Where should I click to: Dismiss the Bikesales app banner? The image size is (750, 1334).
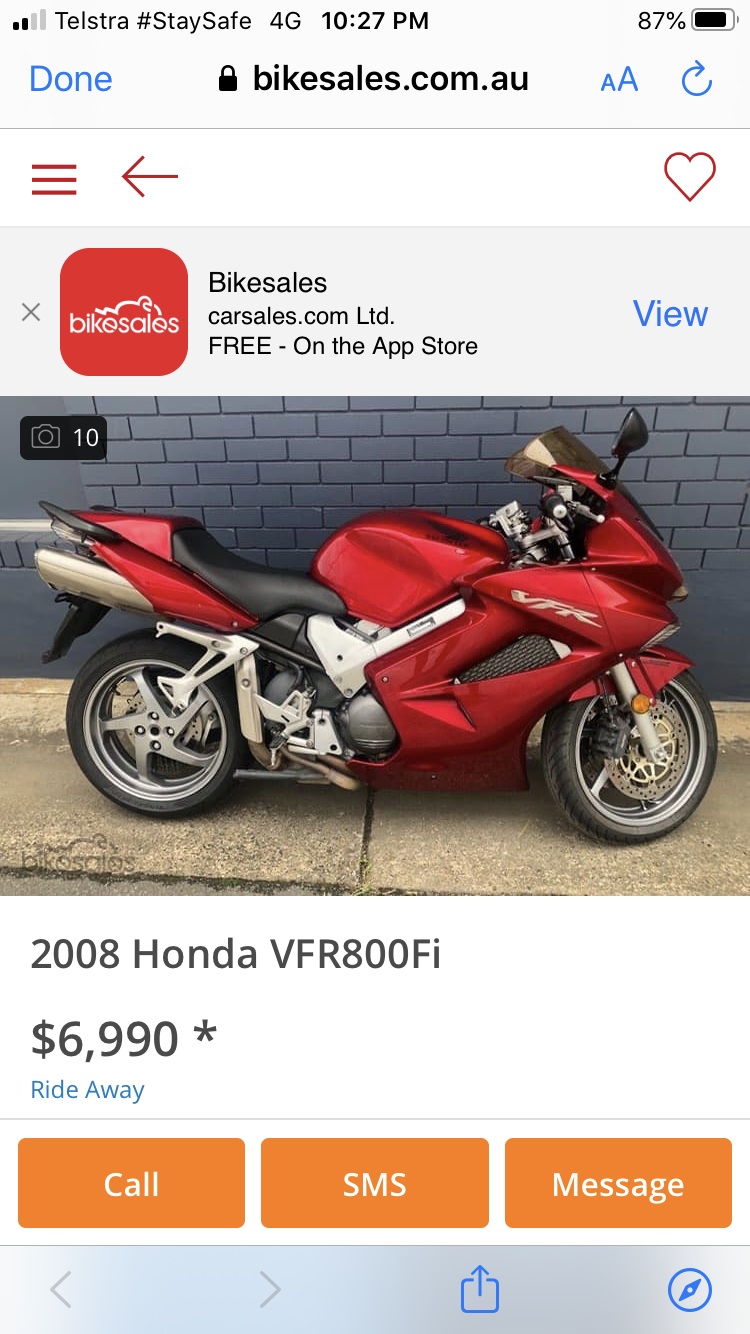click(31, 312)
